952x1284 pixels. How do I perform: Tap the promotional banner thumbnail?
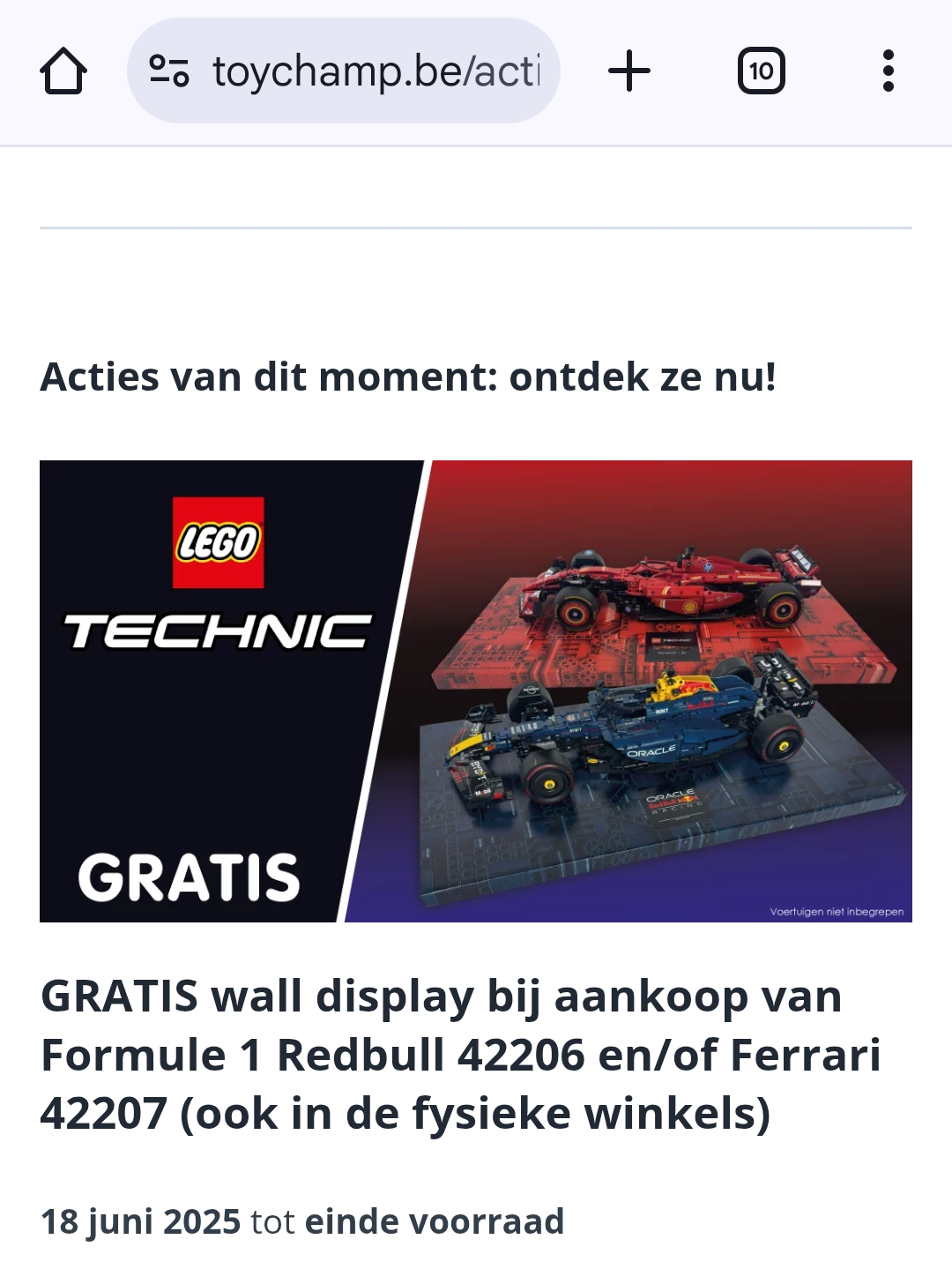pyautogui.click(x=476, y=690)
